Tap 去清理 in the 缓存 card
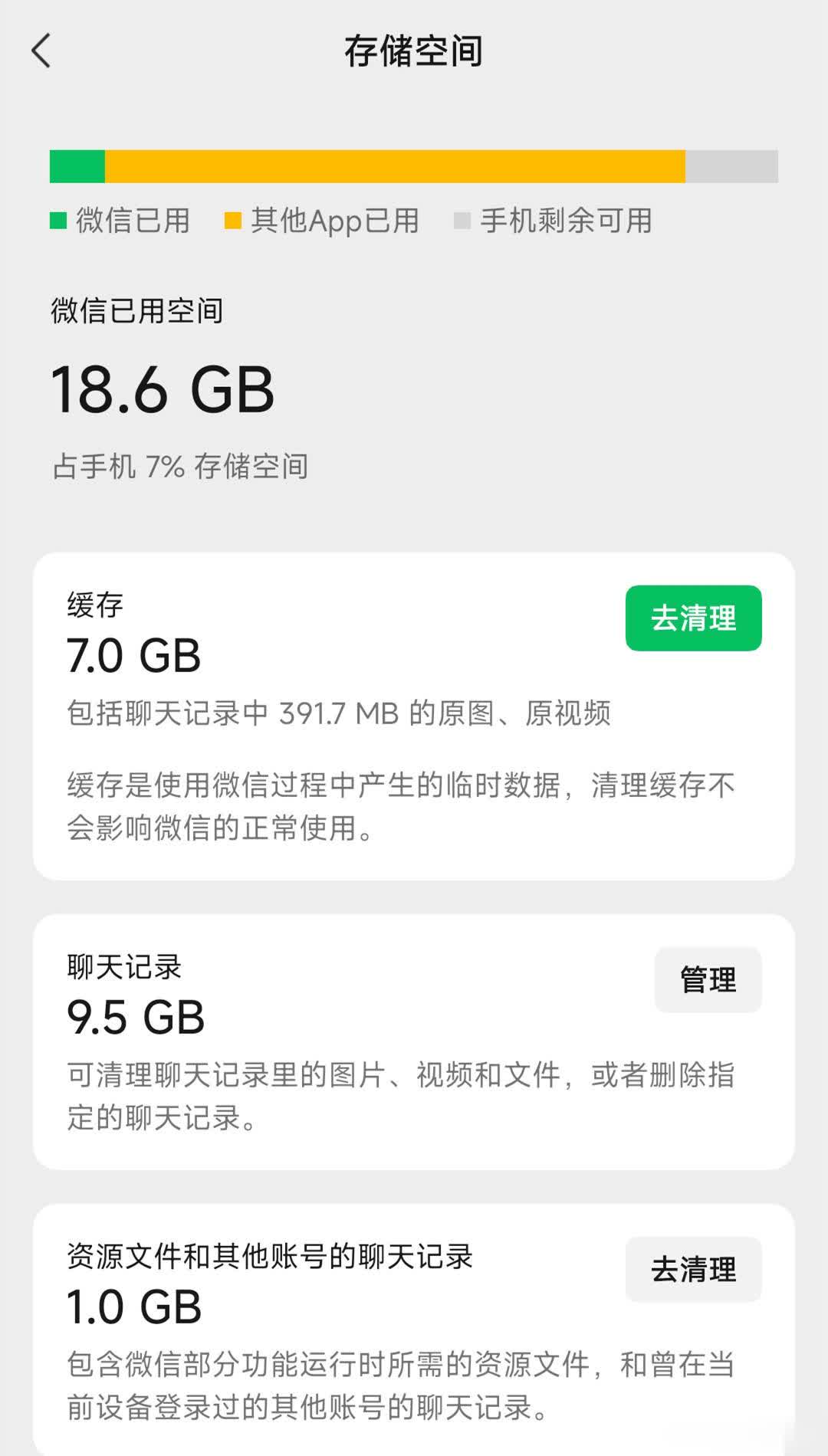Viewport: 828px width, 1456px height. (693, 618)
